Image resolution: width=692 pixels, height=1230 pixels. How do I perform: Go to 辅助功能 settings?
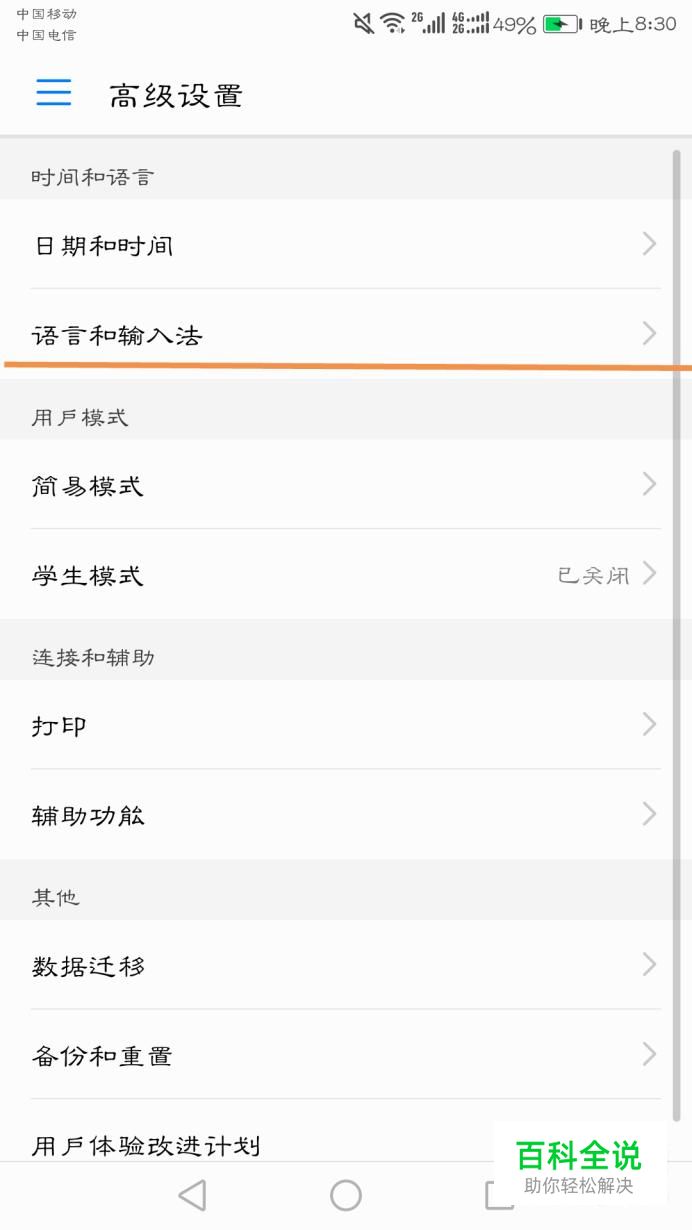[346, 815]
